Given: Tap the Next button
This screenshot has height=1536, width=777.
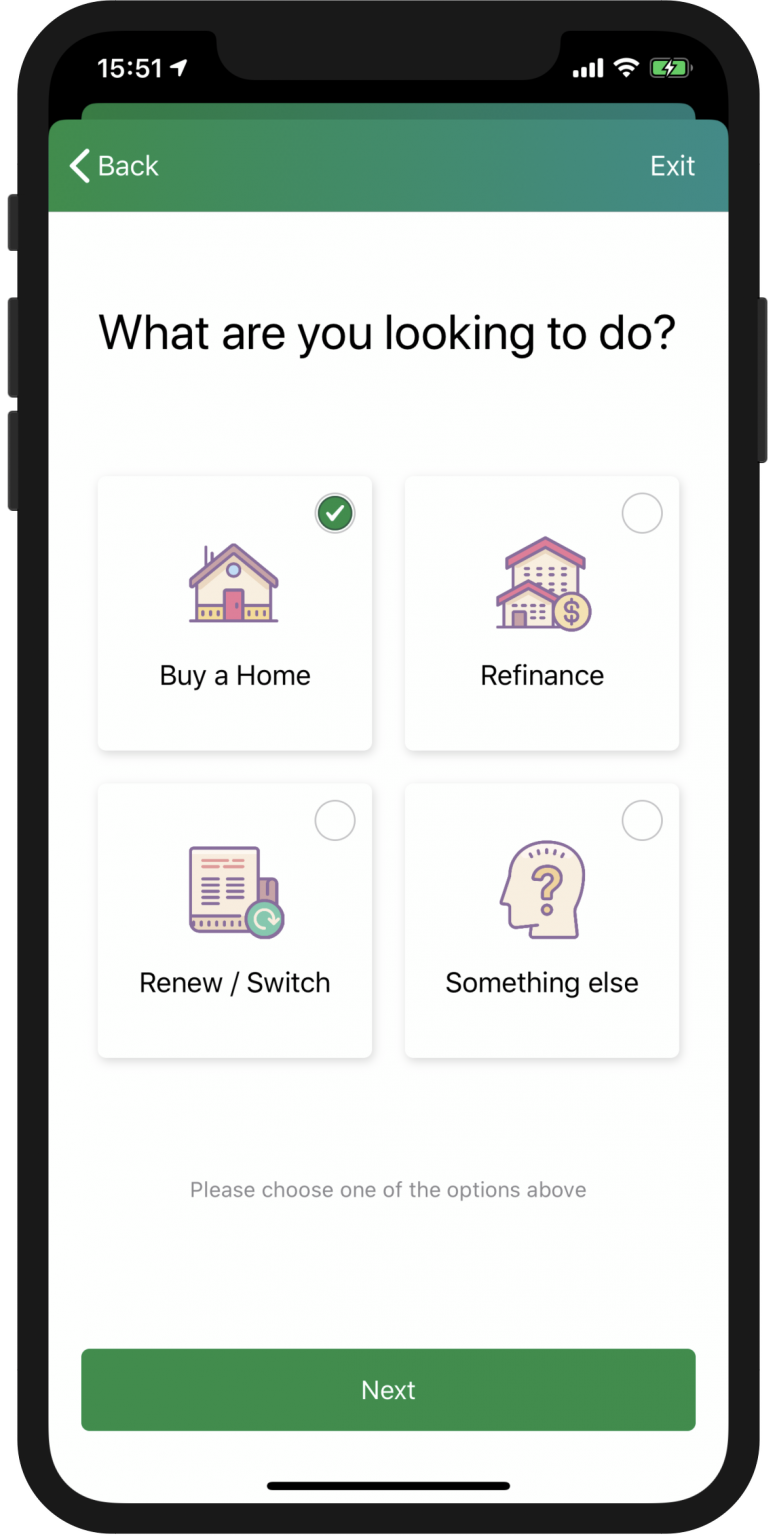Looking at the screenshot, I should 388,1389.
